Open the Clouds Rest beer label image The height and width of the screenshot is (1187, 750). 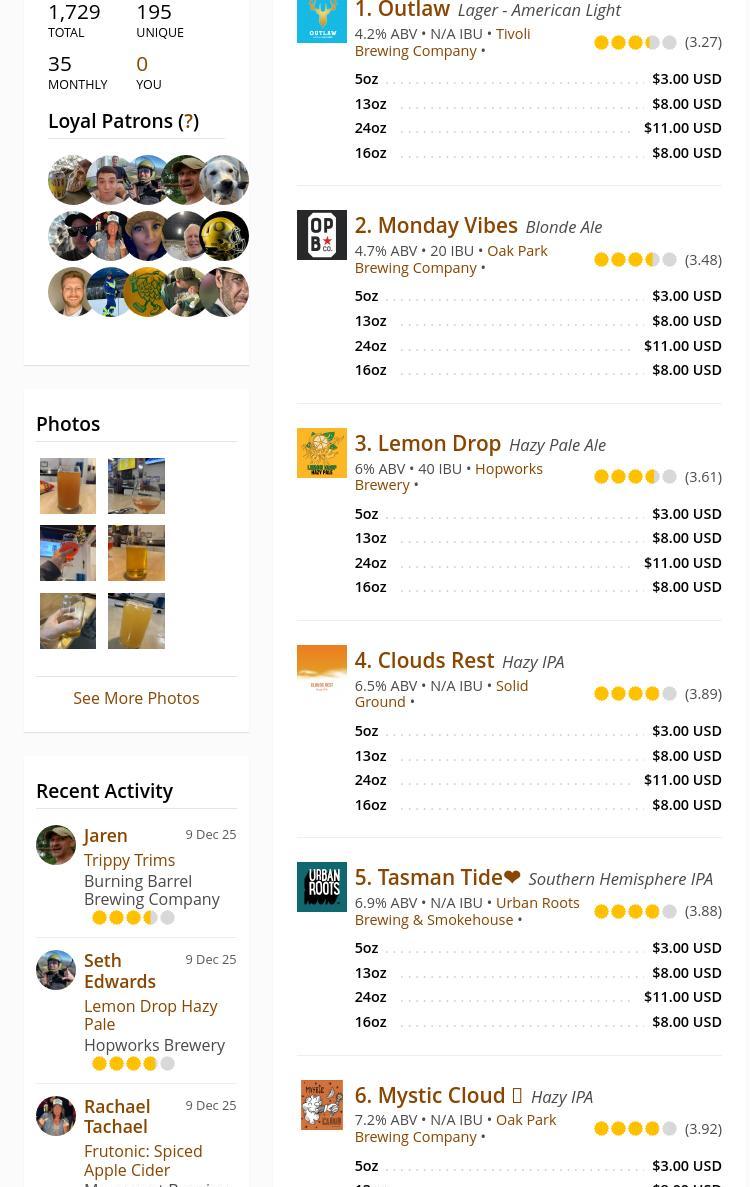tap(321, 670)
